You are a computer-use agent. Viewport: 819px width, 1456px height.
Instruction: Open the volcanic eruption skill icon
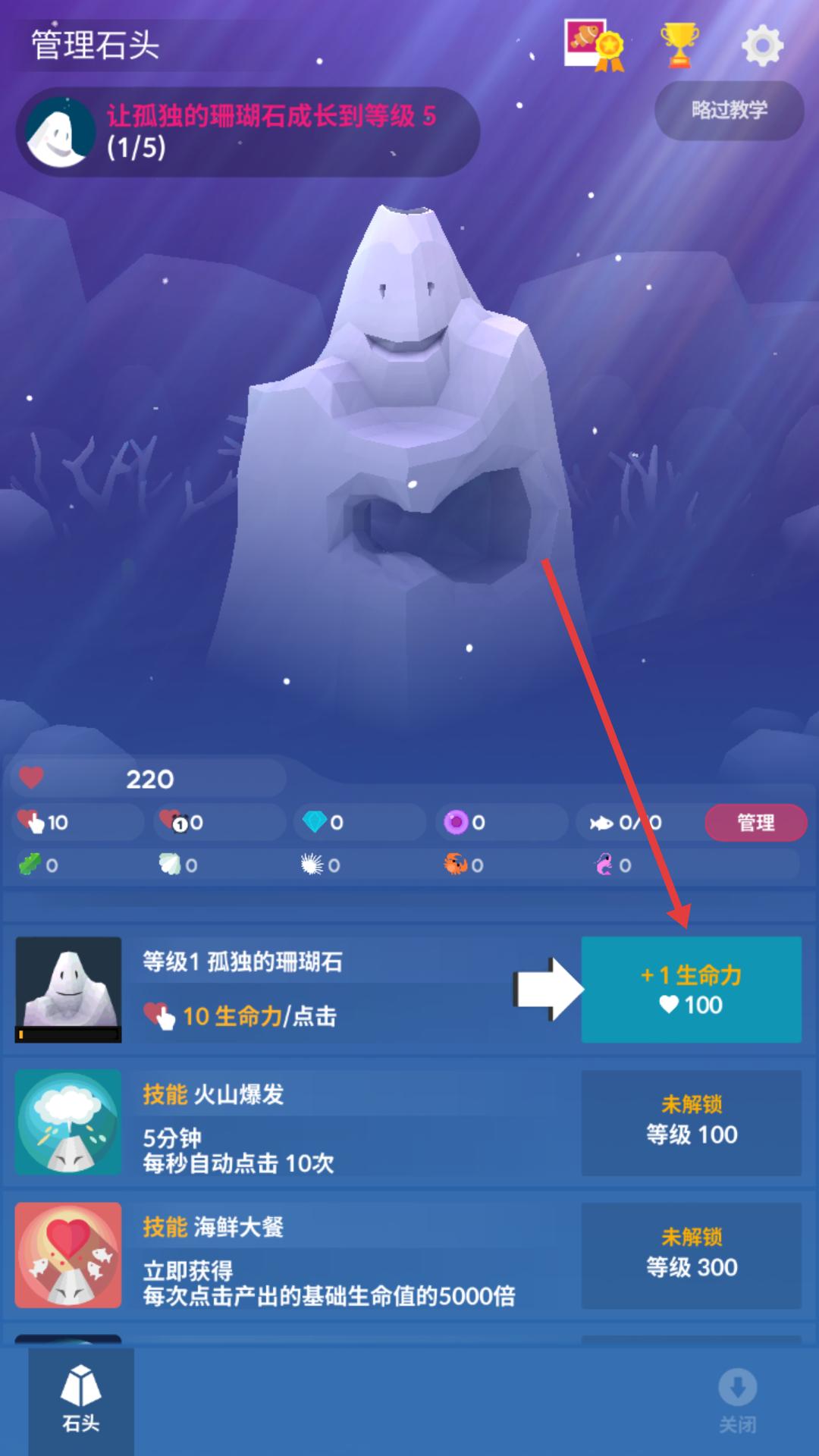click(68, 1122)
